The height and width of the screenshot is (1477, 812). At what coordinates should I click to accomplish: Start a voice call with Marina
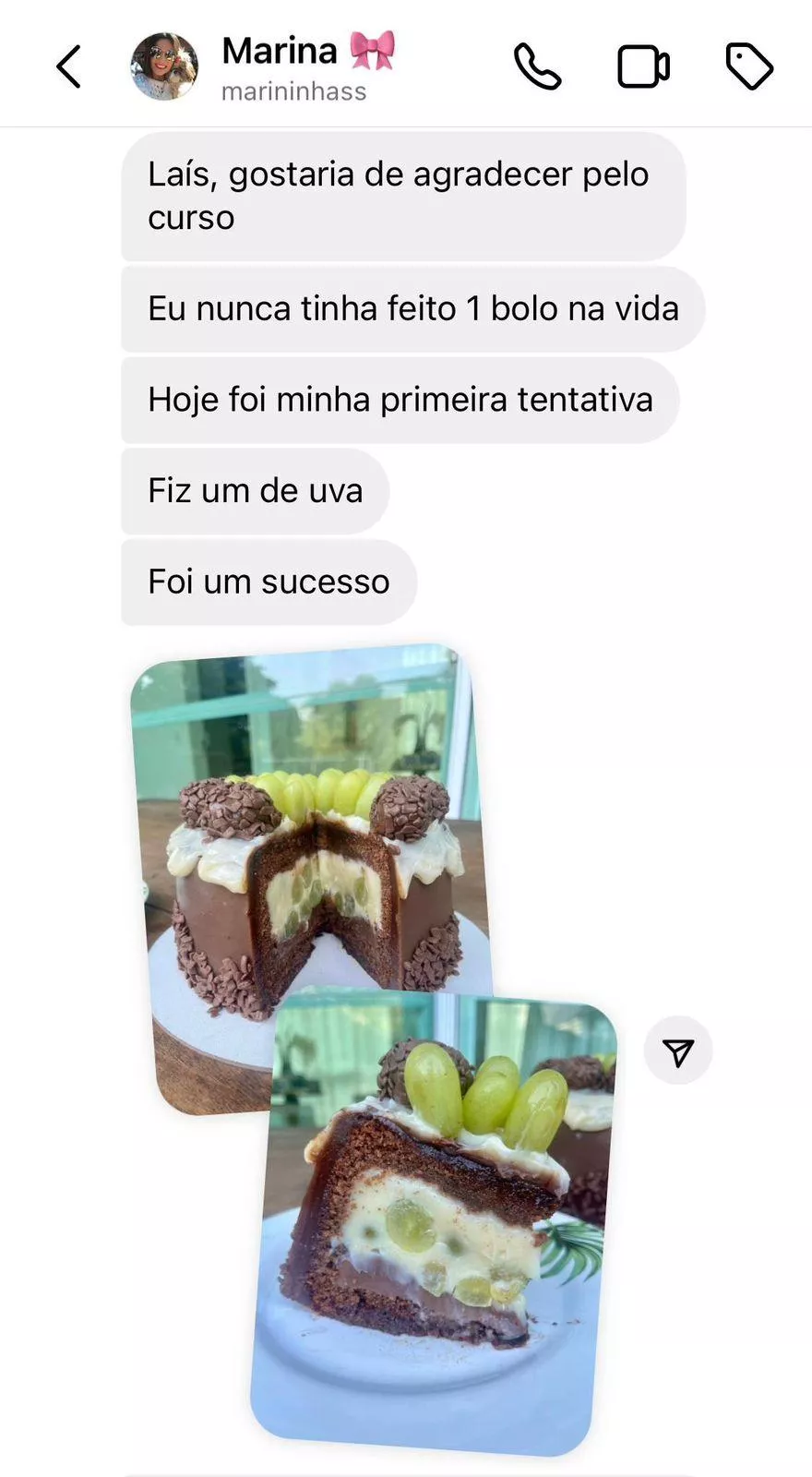coord(537,66)
